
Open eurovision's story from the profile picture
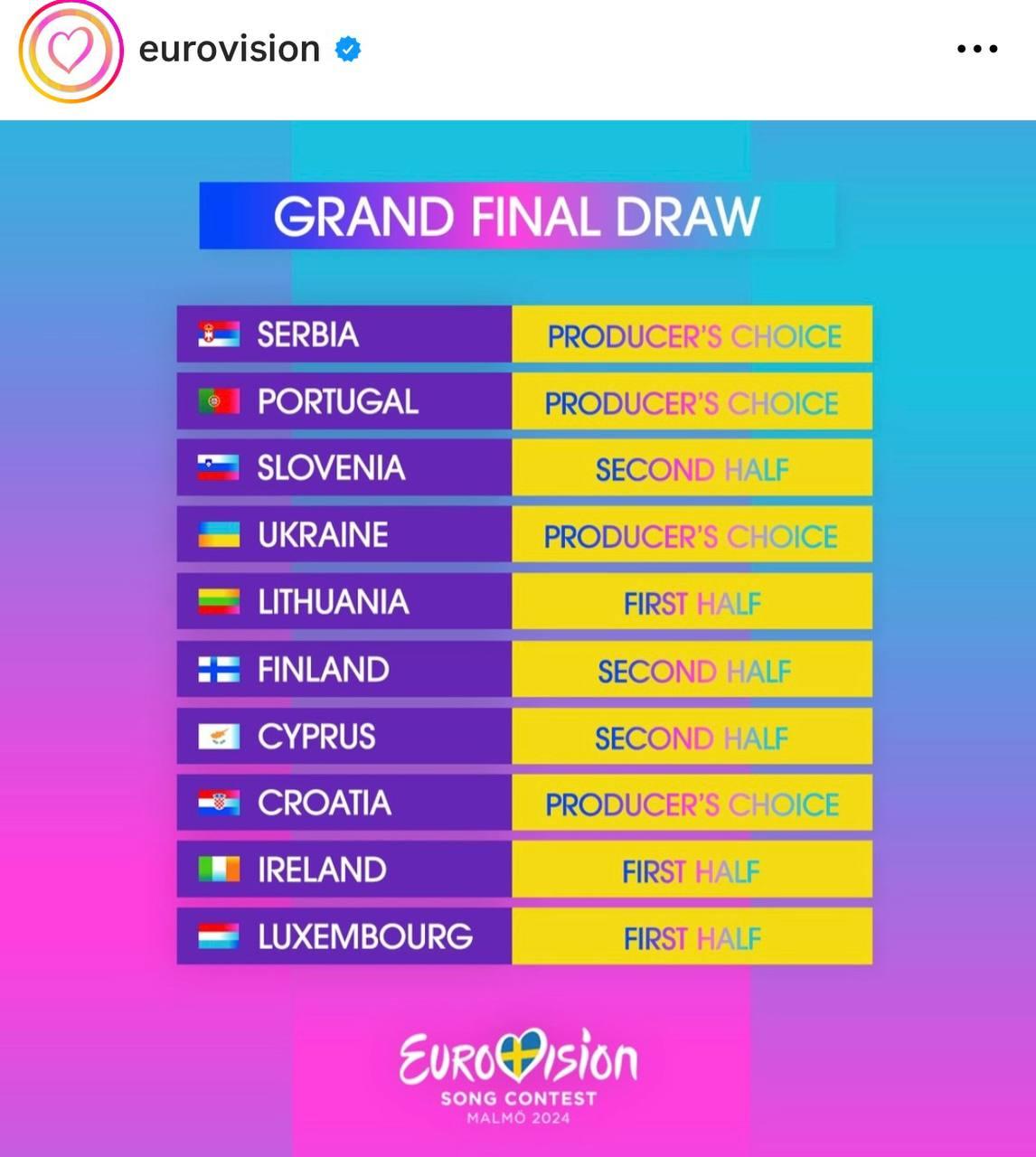pyautogui.click(x=70, y=51)
